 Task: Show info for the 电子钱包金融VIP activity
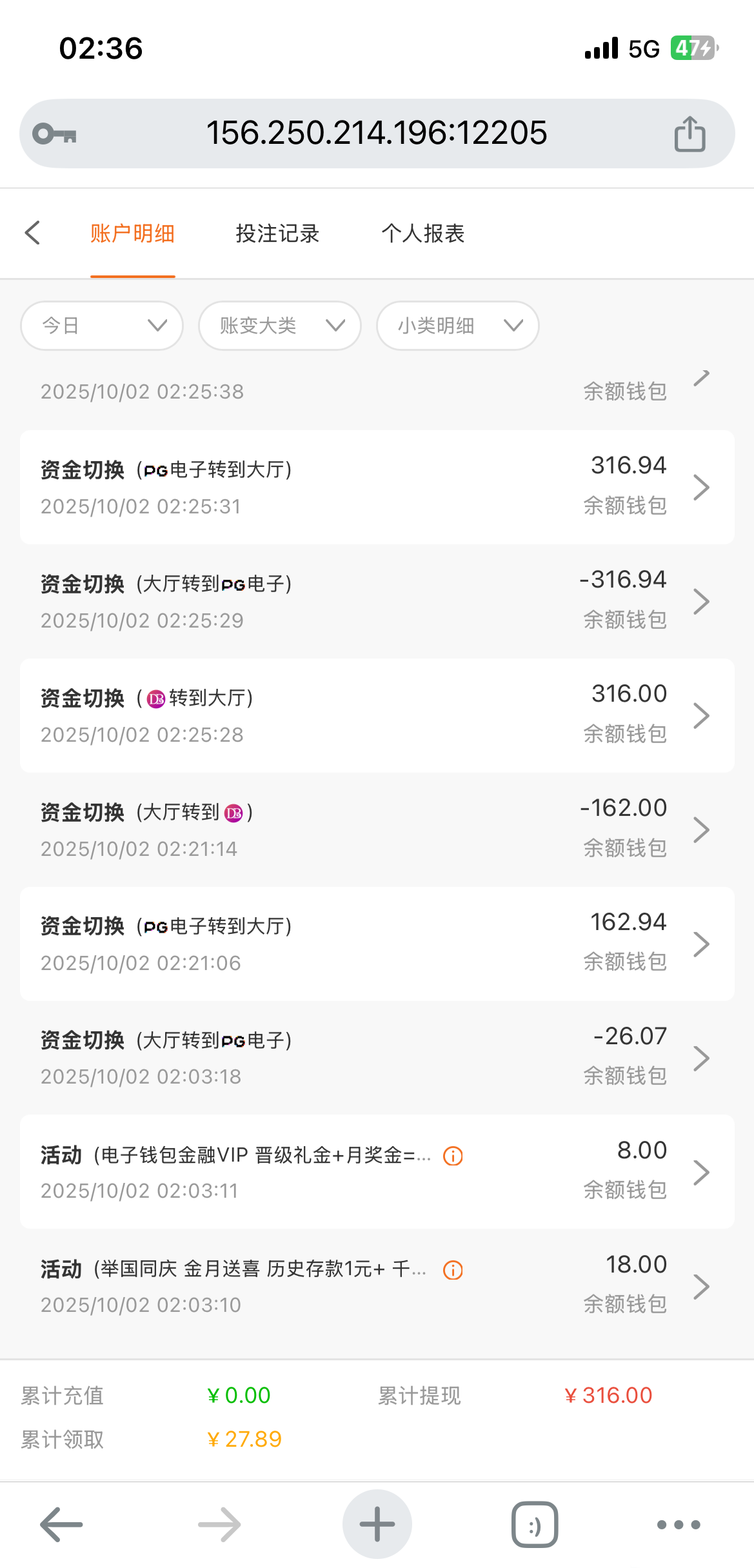point(453,1156)
